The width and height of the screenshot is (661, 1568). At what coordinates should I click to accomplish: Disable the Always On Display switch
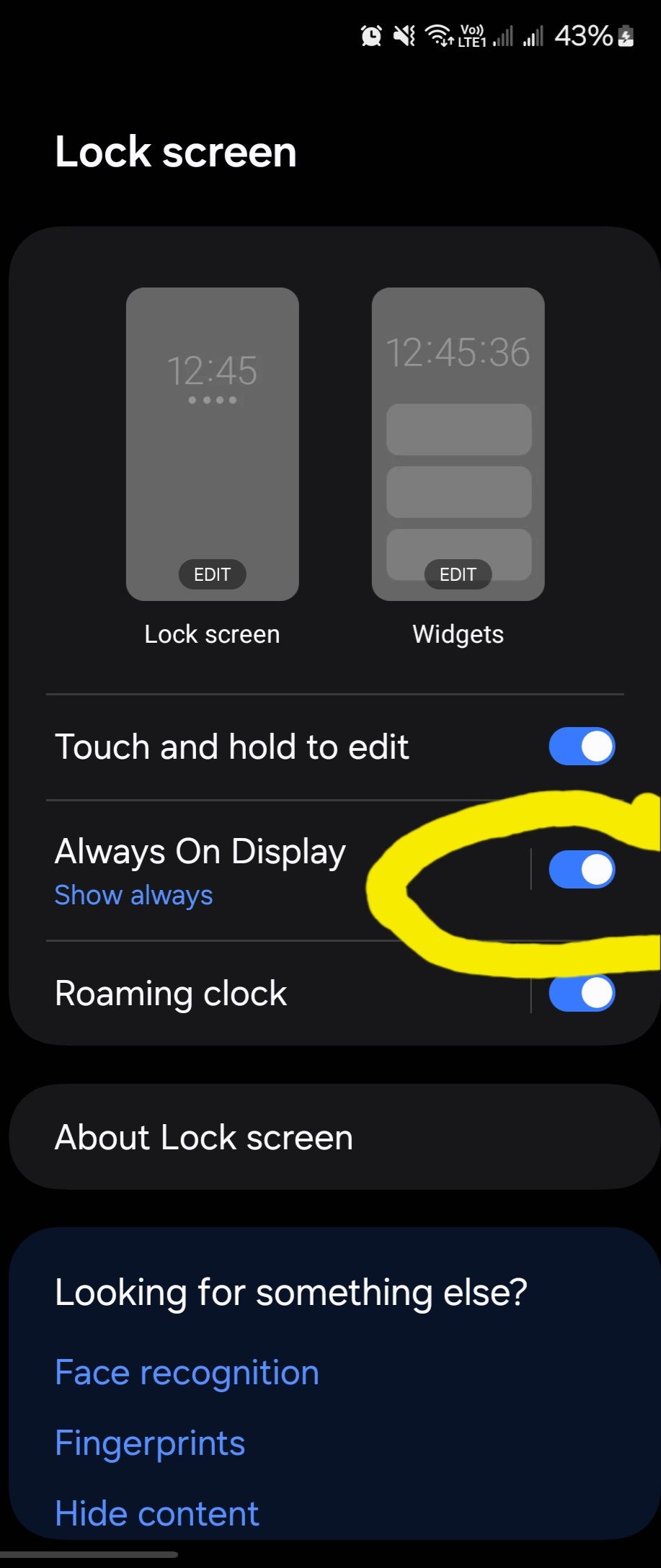pyautogui.click(x=581, y=869)
